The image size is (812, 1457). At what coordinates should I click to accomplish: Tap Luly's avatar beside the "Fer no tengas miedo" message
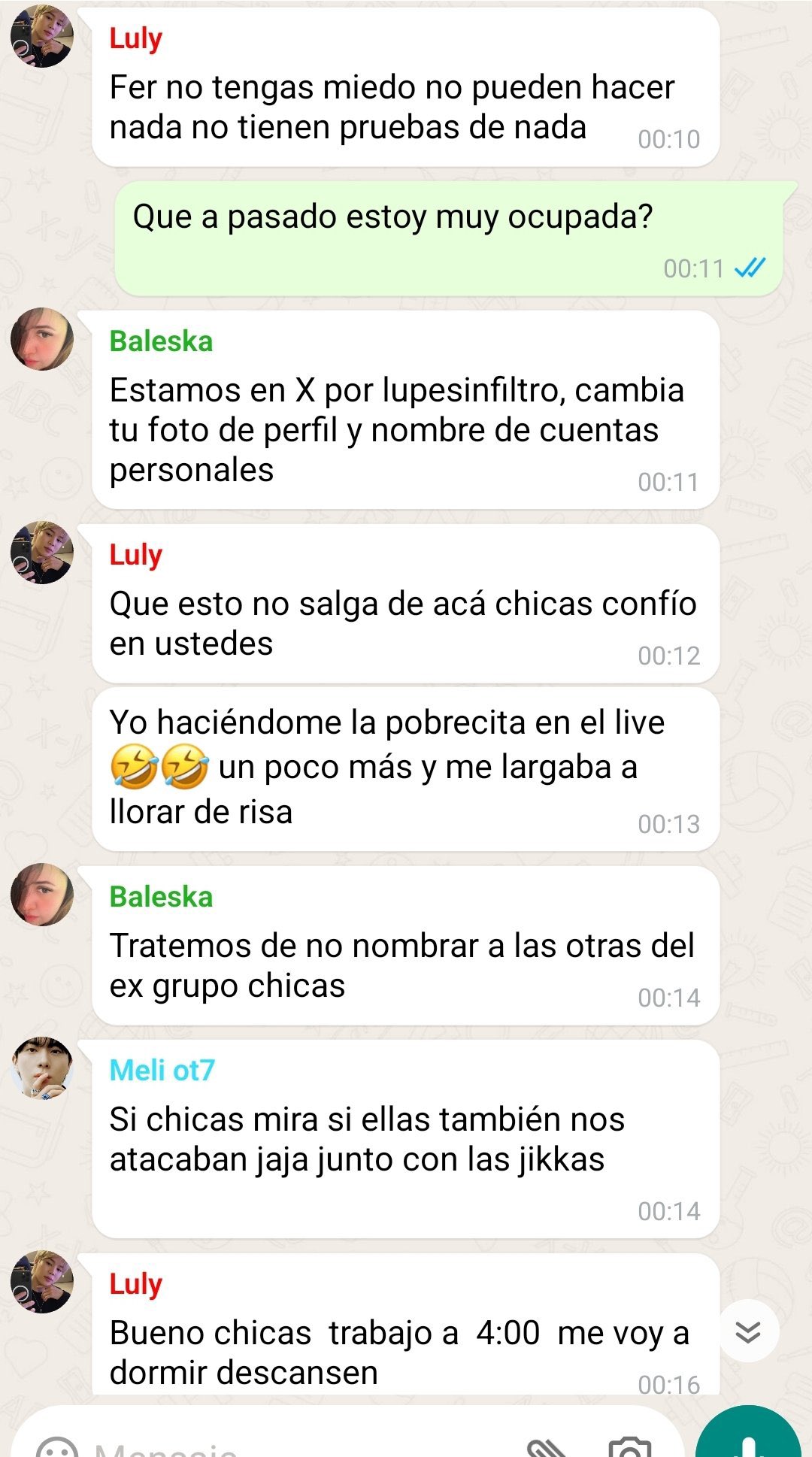[x=42, y=36]
